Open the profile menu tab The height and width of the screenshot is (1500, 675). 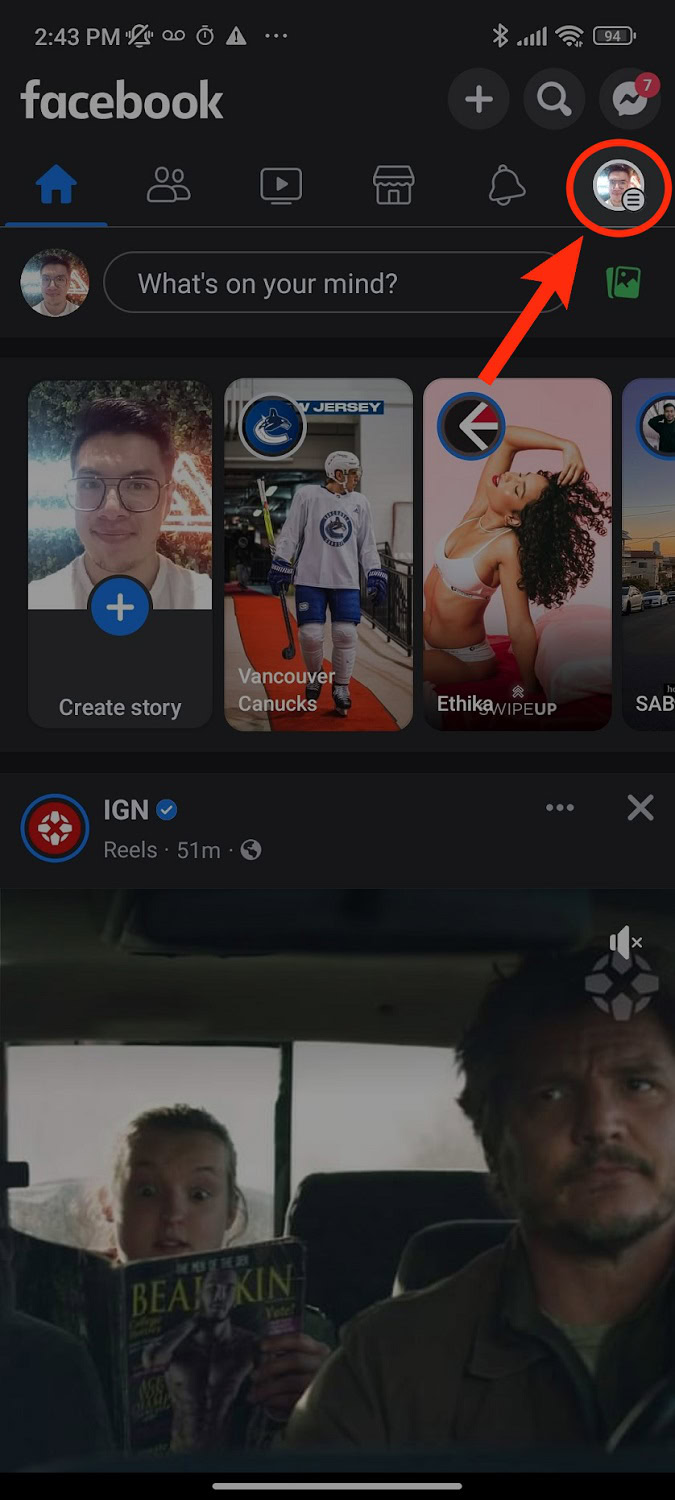pyautogui.click(x=618, y=187)
